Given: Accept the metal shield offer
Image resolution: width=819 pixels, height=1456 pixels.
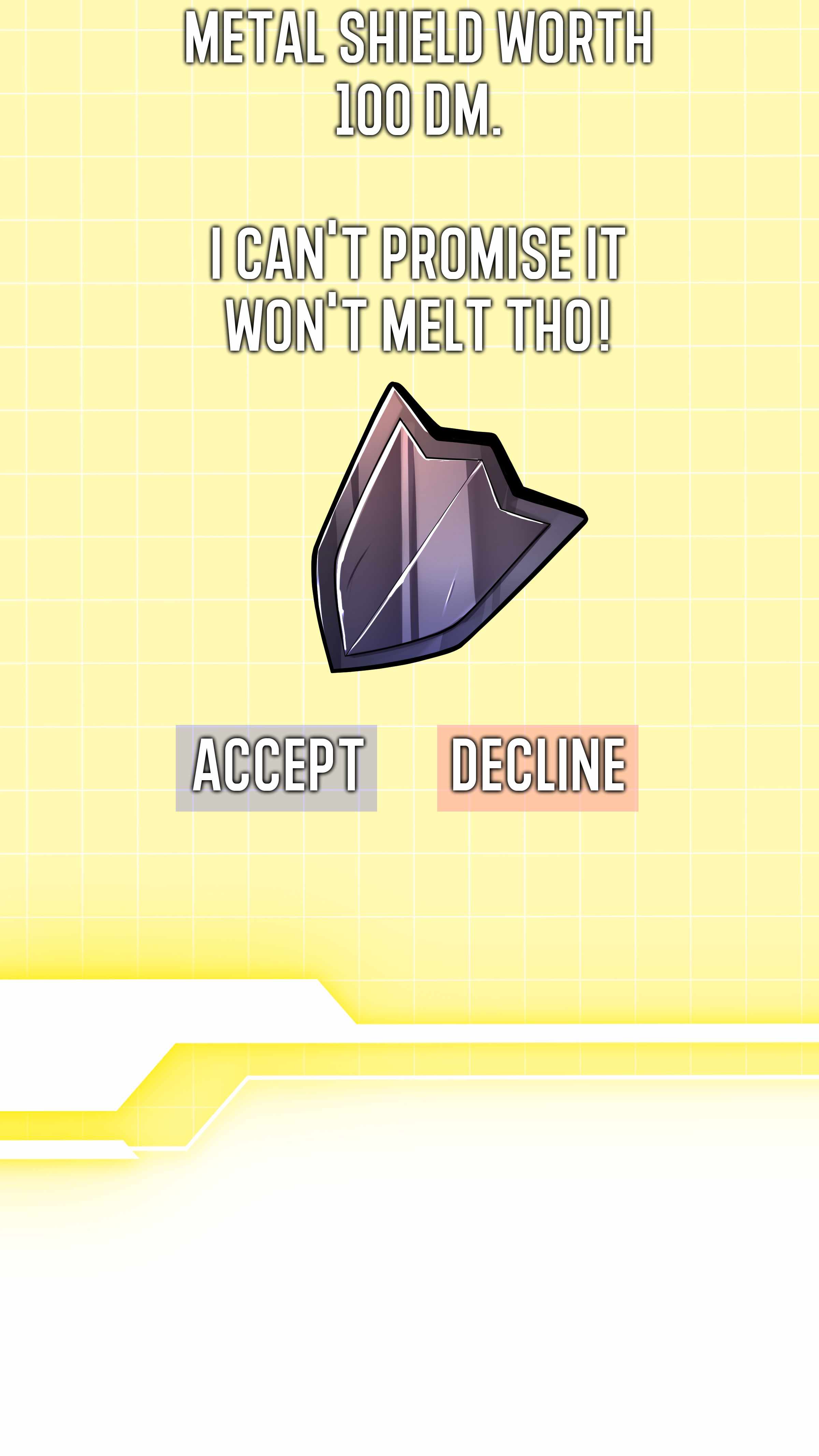Looking at the screenshot, I should (x=276, y=768).
